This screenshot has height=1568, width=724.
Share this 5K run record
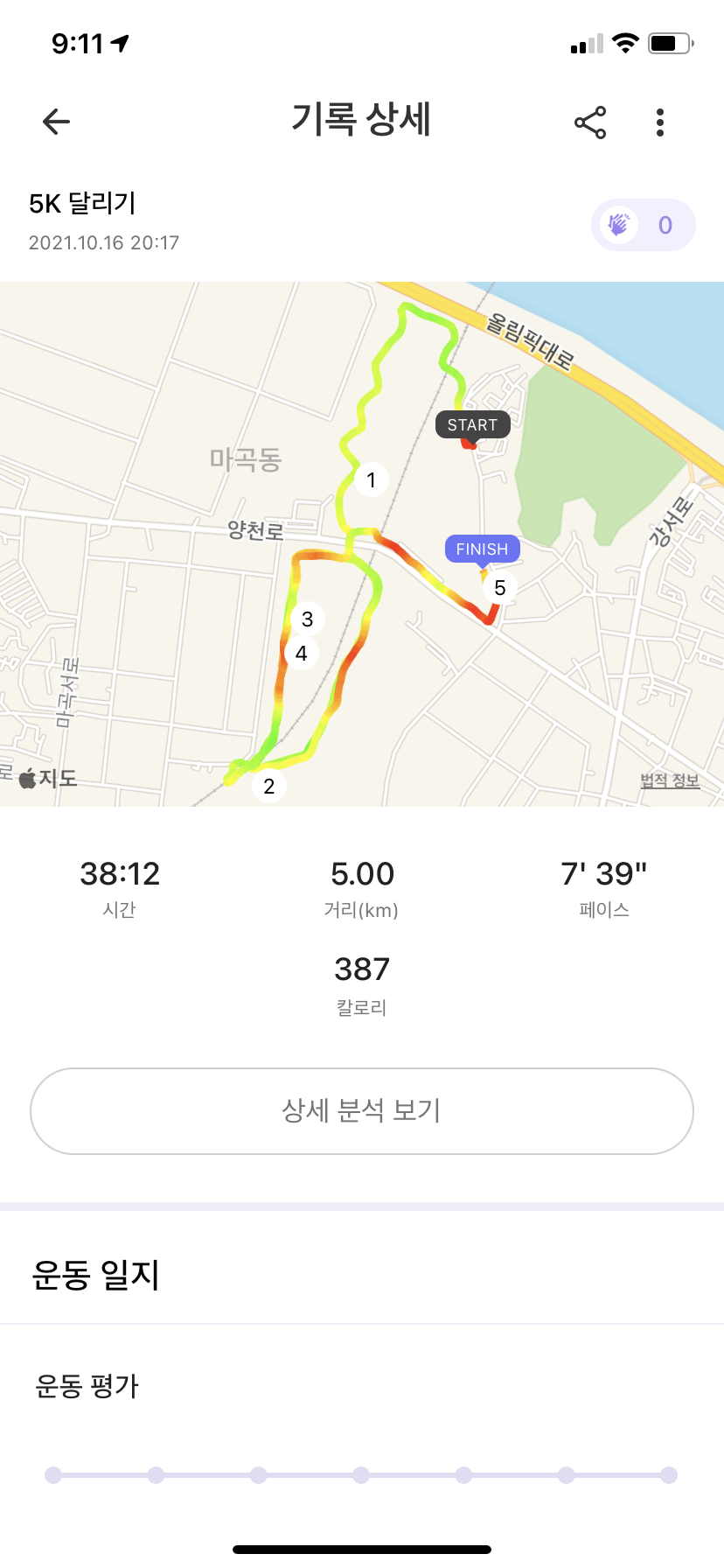point(590,122)
